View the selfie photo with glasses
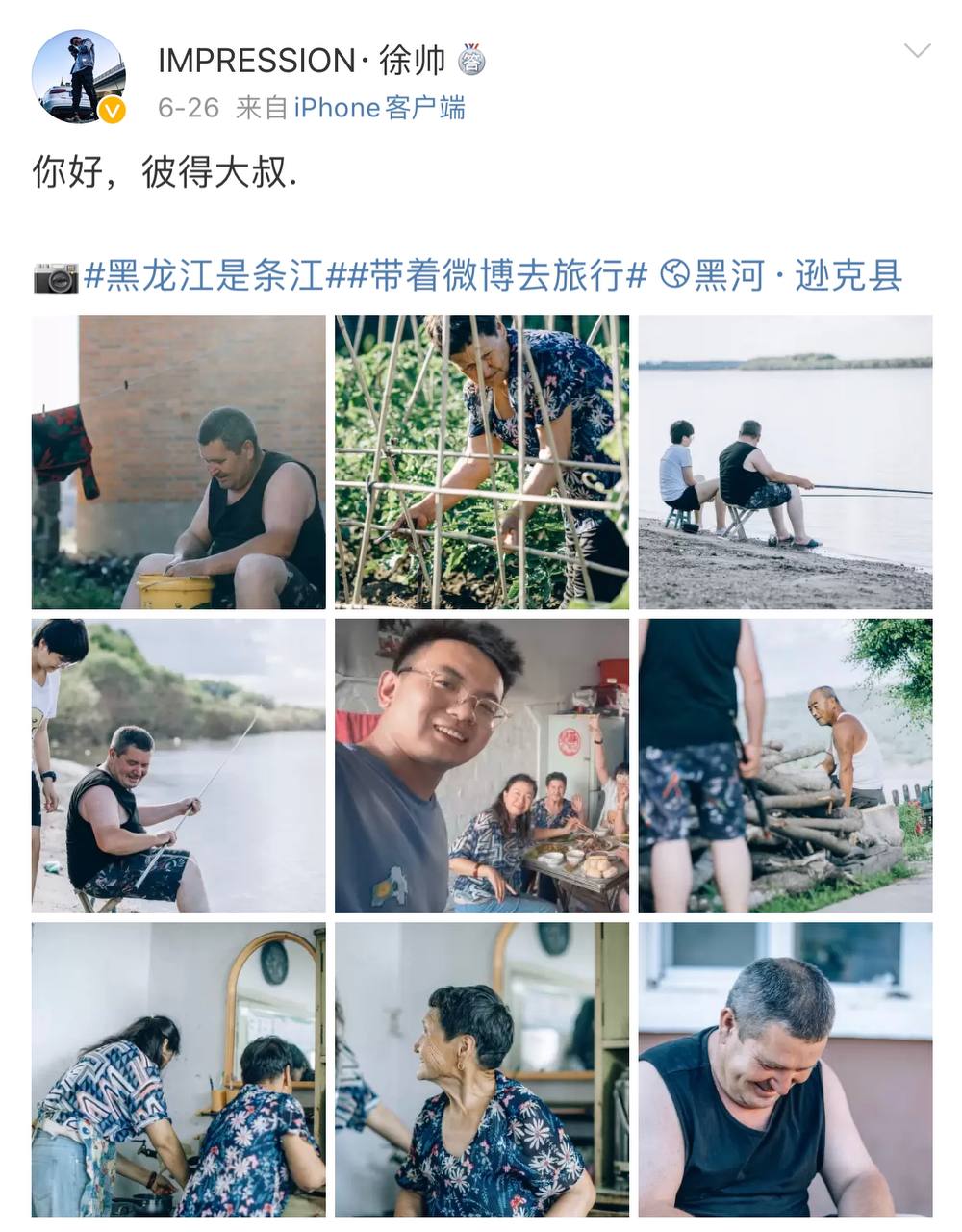The height and width of the screenshot is (1232, 962). coord(482,765)
